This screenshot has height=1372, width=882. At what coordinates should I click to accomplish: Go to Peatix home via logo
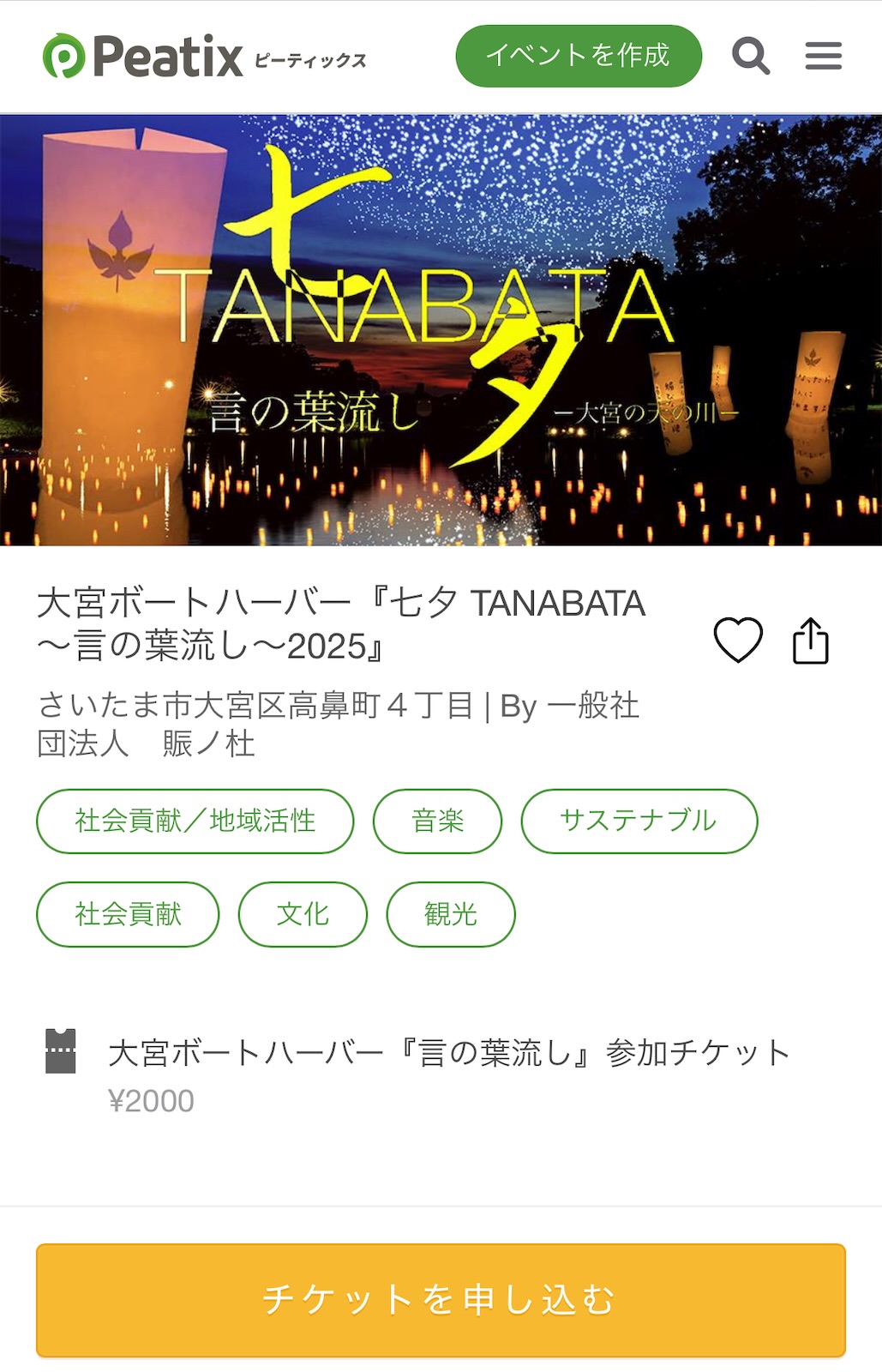tap(203, 56)
